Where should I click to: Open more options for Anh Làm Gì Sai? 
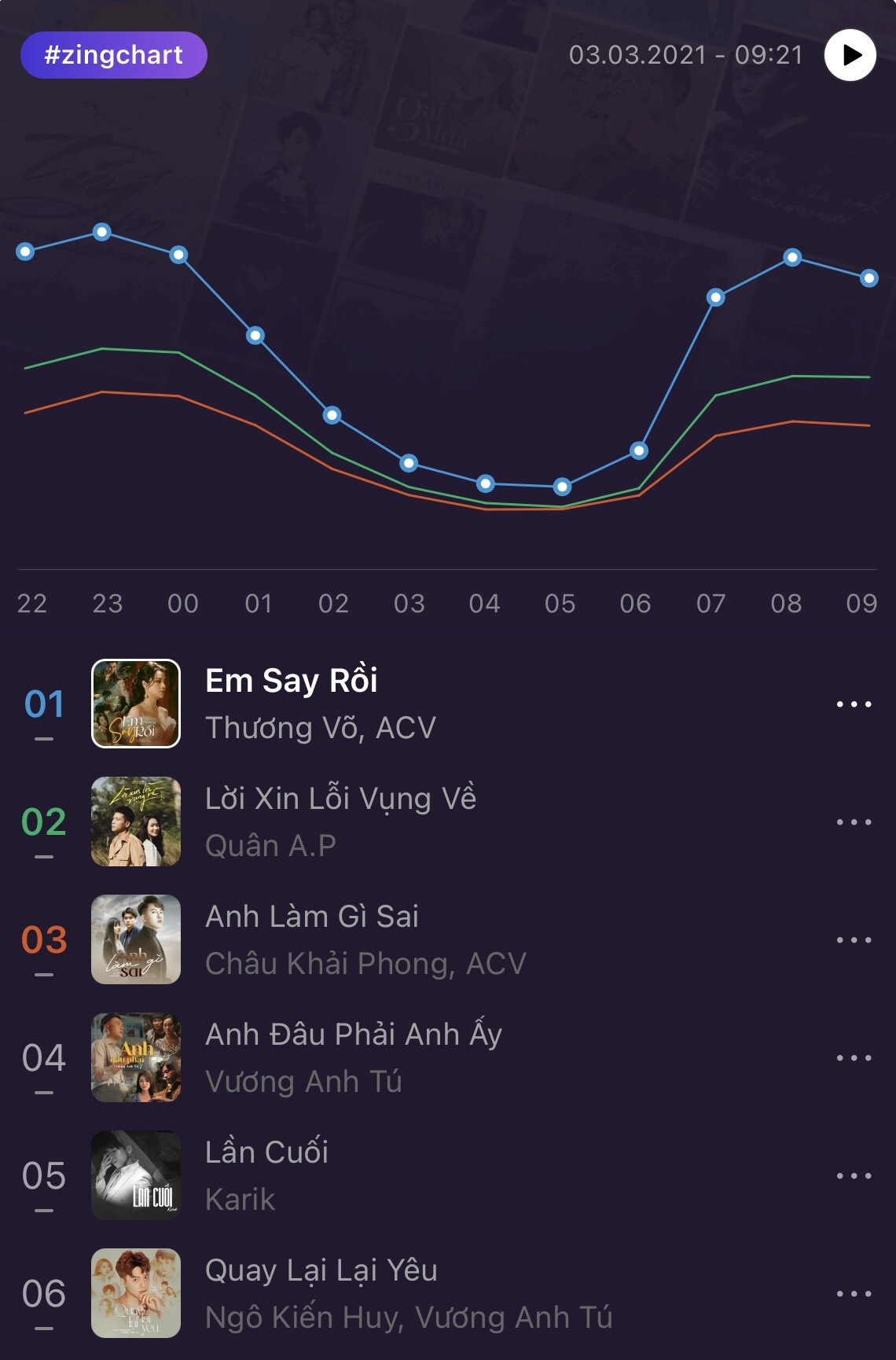[x=854, y=939]
